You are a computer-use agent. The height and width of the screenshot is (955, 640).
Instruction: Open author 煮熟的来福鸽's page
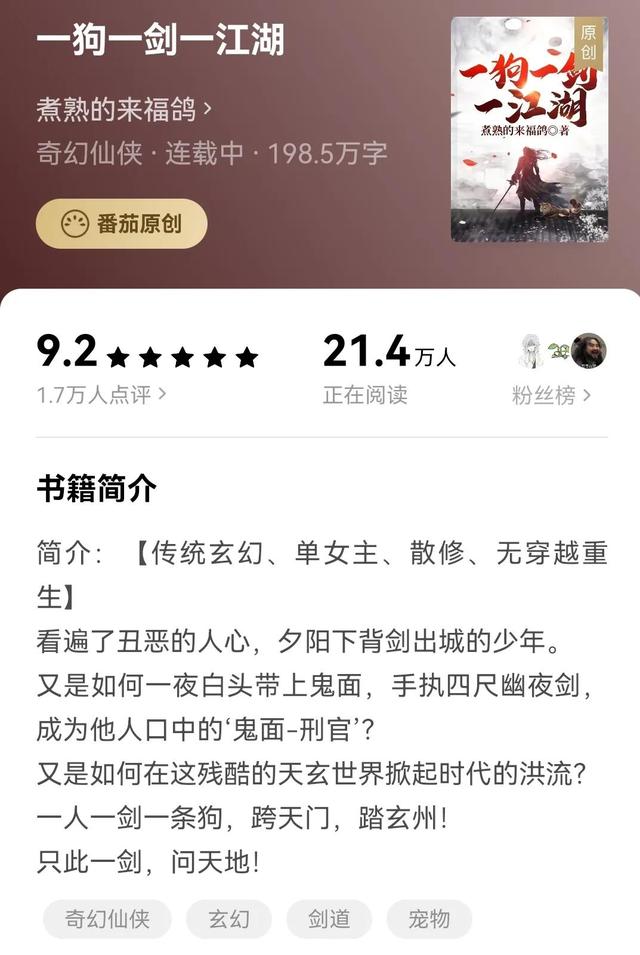(x=123, y=107)
